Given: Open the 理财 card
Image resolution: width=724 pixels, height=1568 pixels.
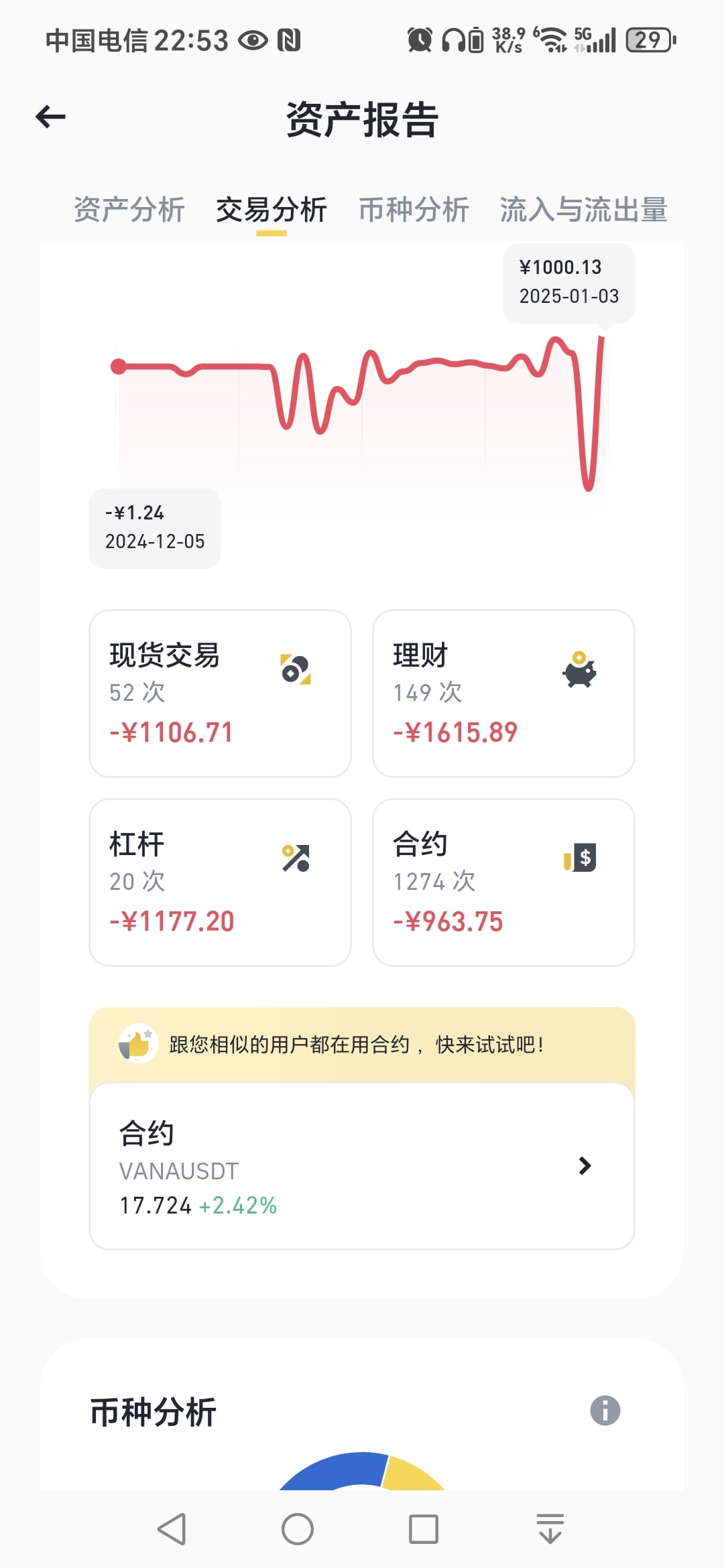Looking at the screenshot, I should coord(503,694).
